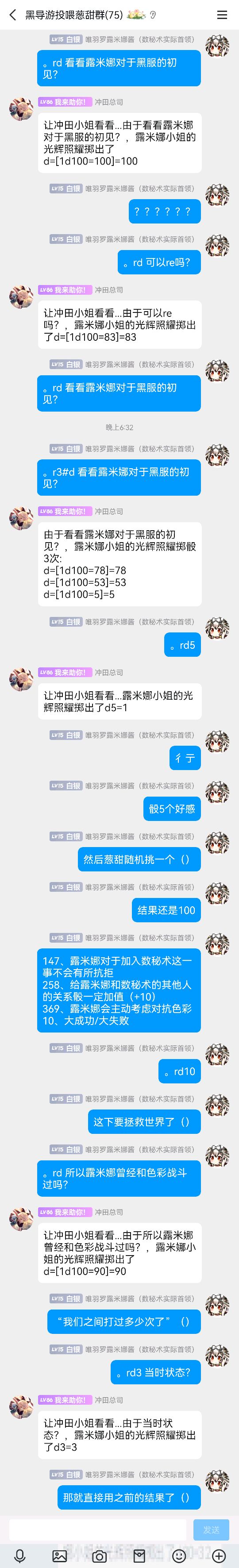Tap the 发送 send button

(x=211, y=1529)
